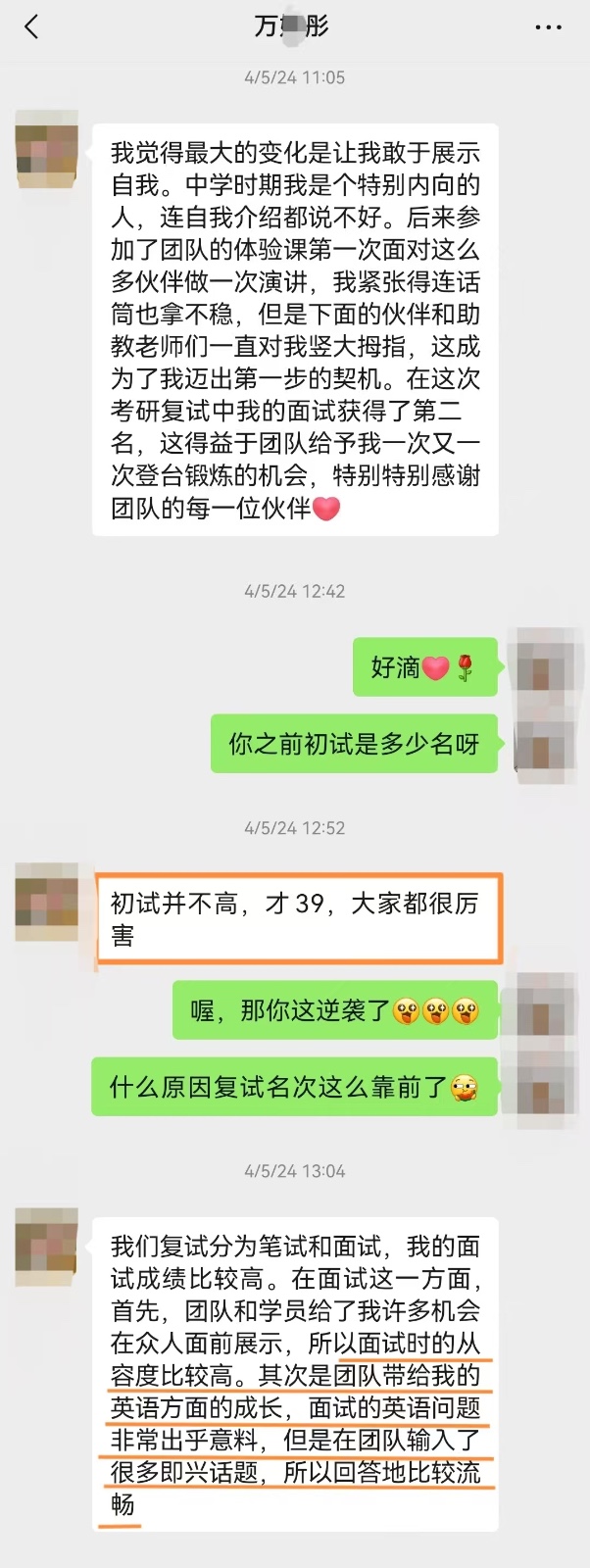This screenshot has height=1568, width=590.
Task: Open the chat info overflow menu
Action: [548, 27]
